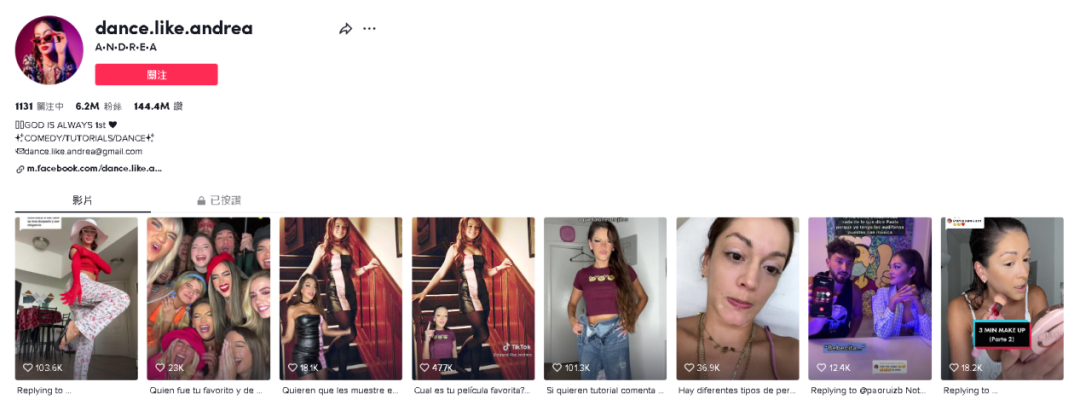1080x411 pixels.
Task: Share dance.like.andrea's profile
Action: click(x=346, y=29)
